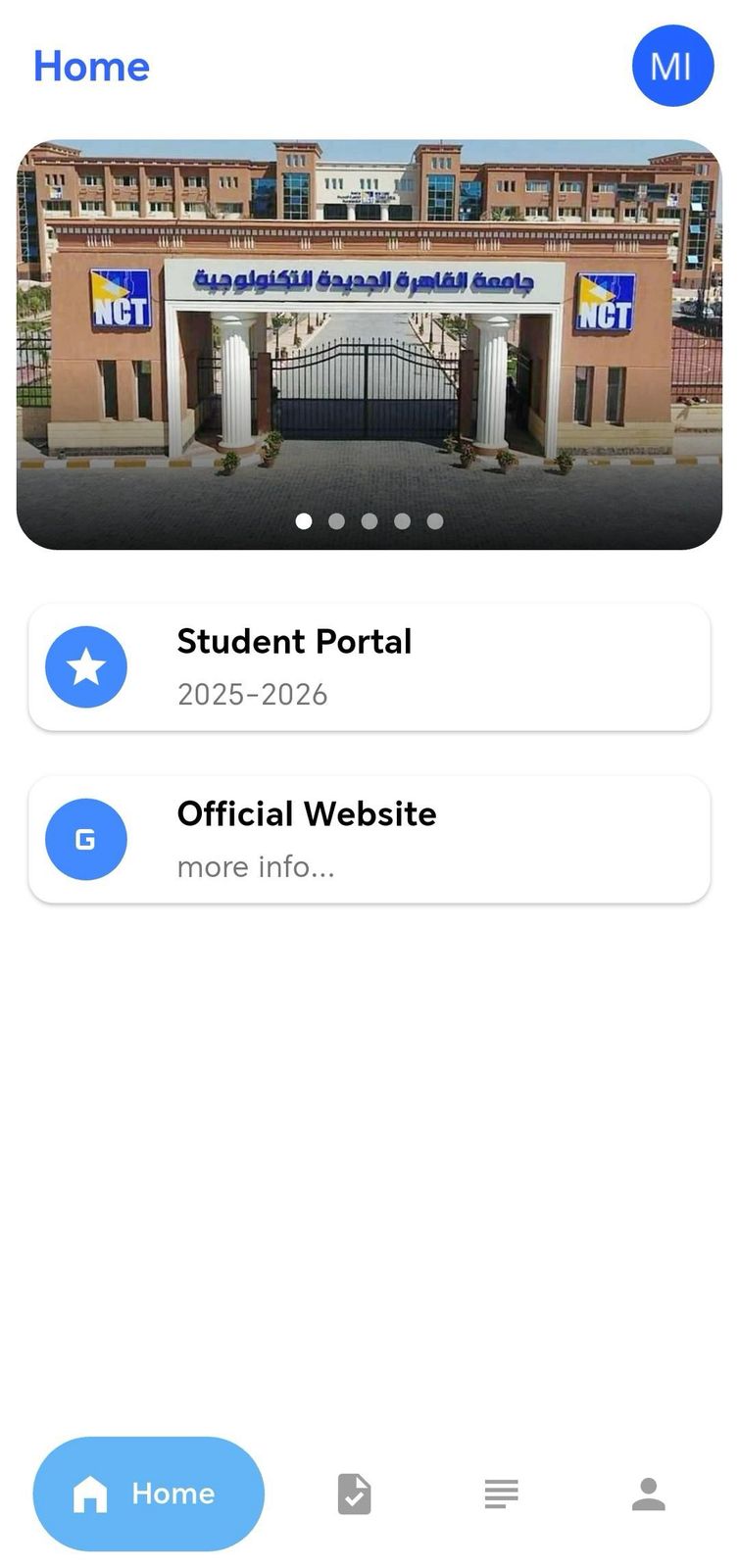Image resolution: width=739 pixels, height=1568 pixels.
Task: Open the Student Portal 2025-2026
Action: tap(369, 667)
